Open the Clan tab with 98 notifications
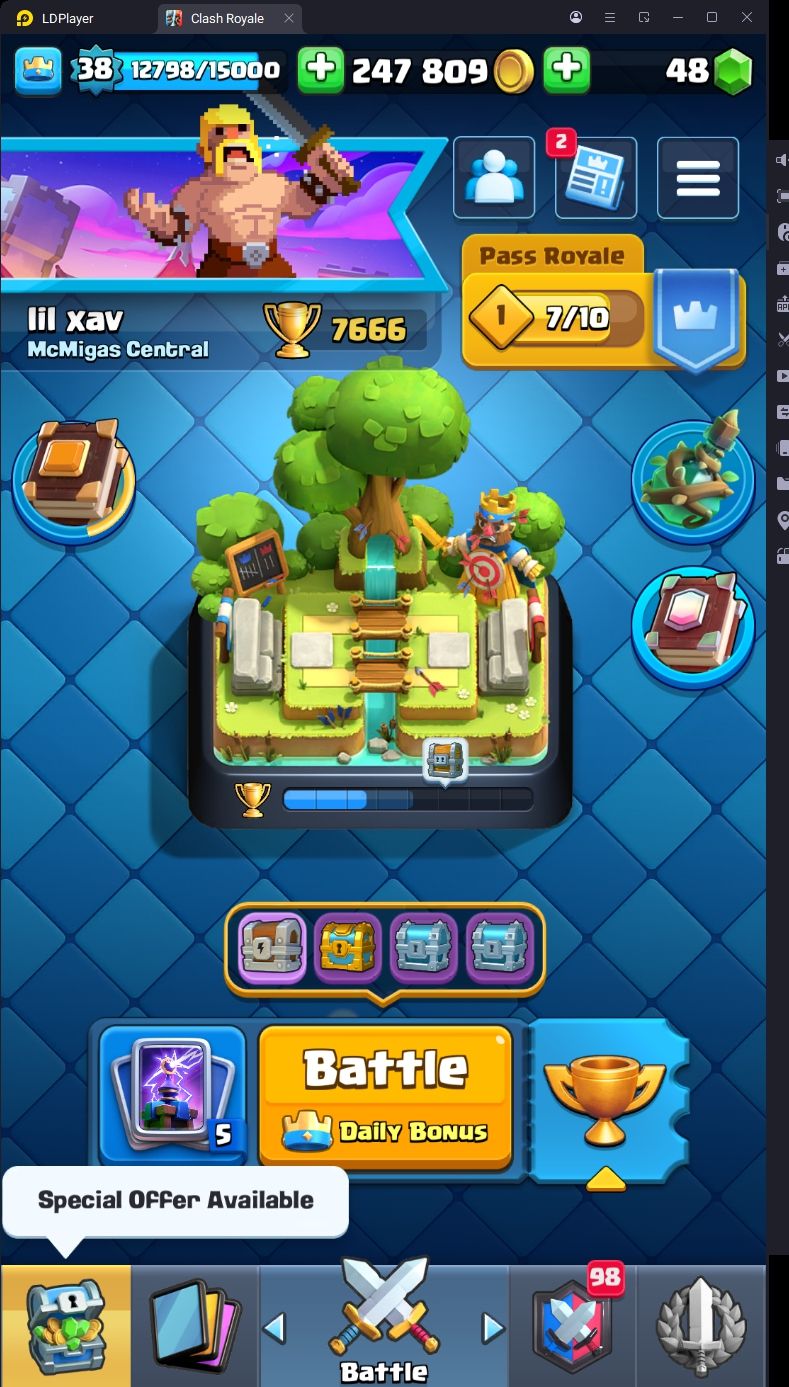 tap(573, 1325)
